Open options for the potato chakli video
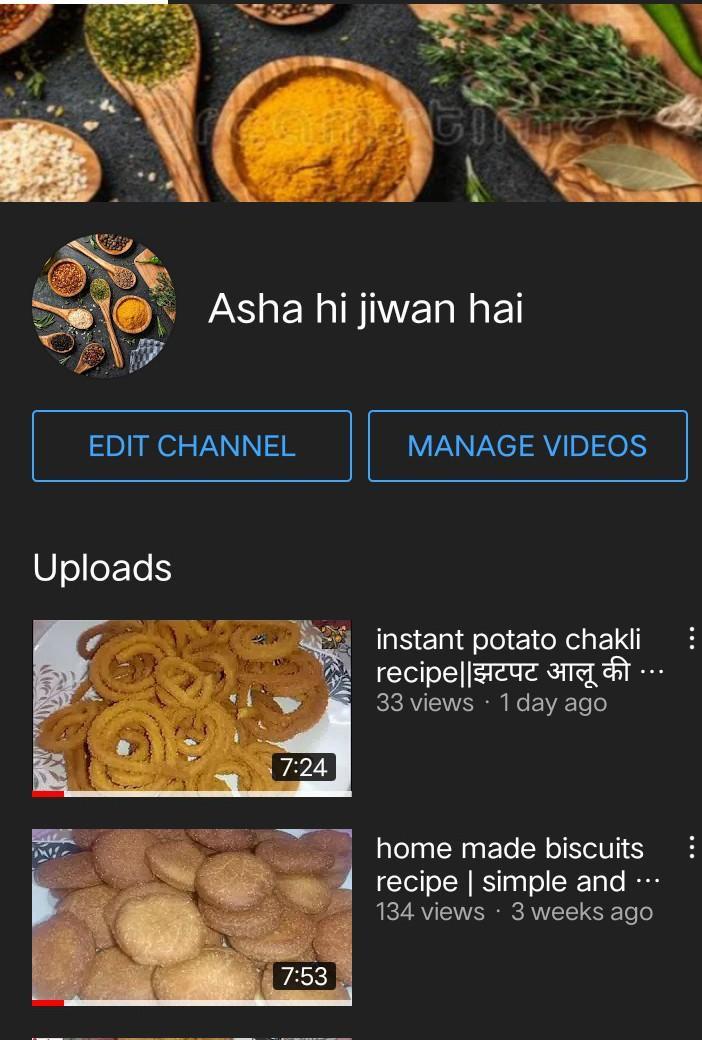 click(690, 638)
